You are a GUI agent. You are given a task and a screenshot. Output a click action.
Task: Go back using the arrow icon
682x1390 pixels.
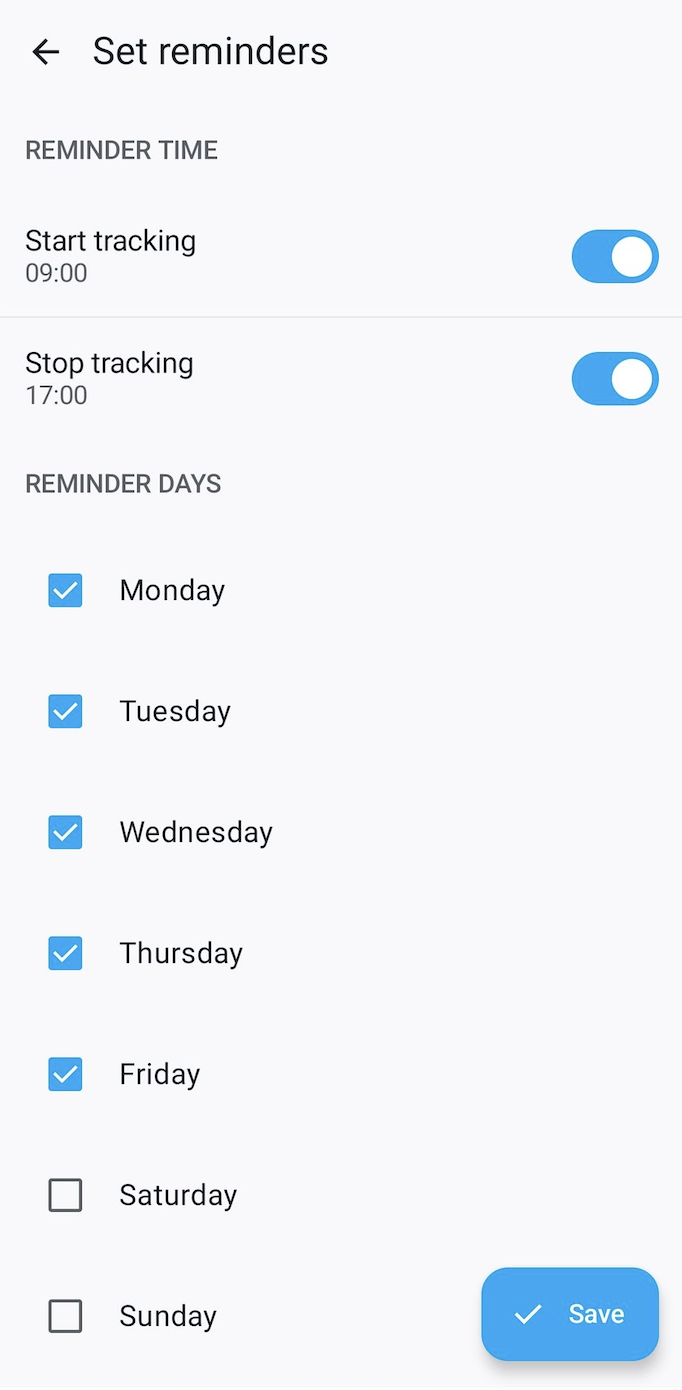tap(46, 52)
